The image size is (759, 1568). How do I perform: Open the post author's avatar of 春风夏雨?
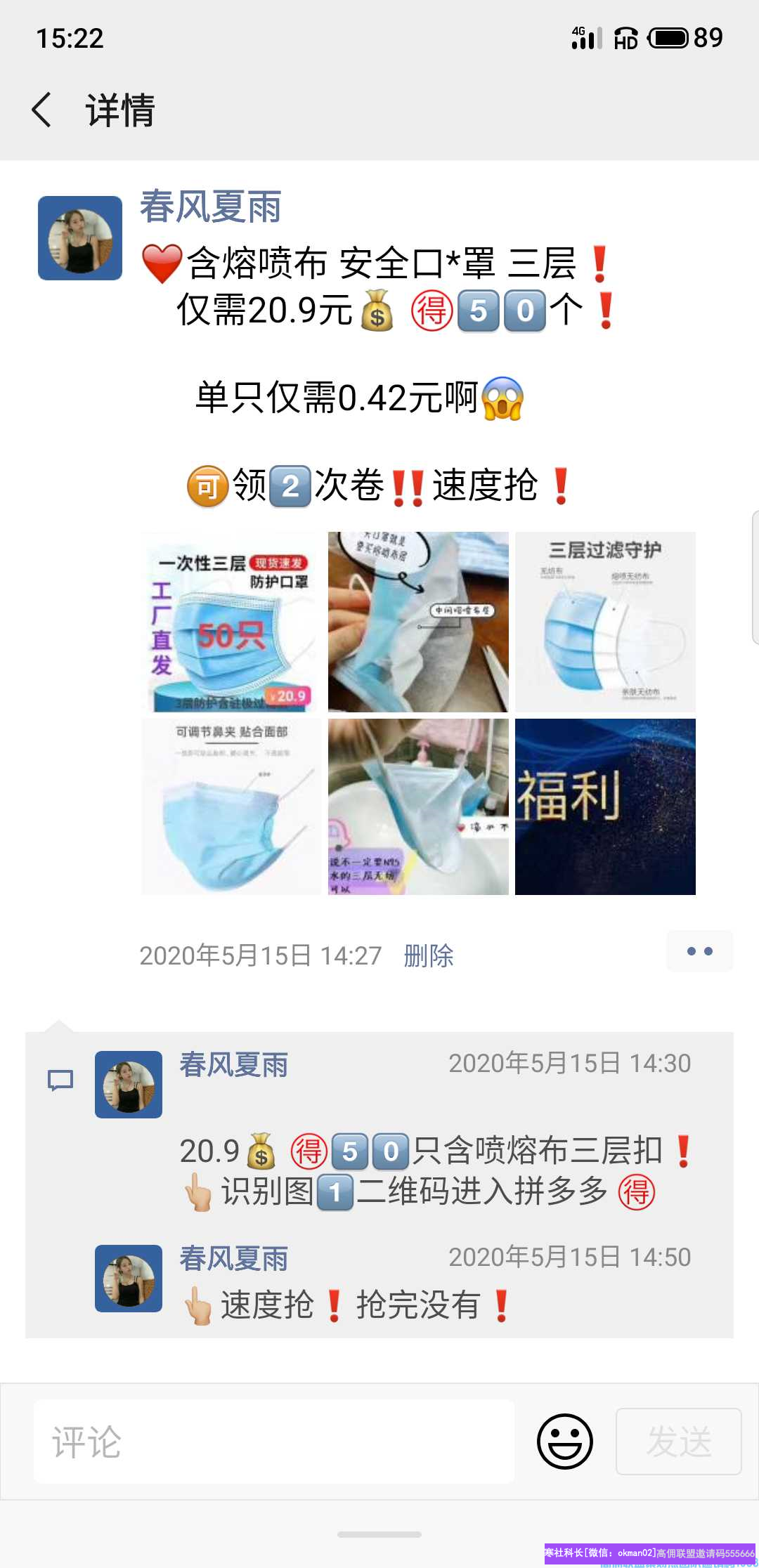80,238
